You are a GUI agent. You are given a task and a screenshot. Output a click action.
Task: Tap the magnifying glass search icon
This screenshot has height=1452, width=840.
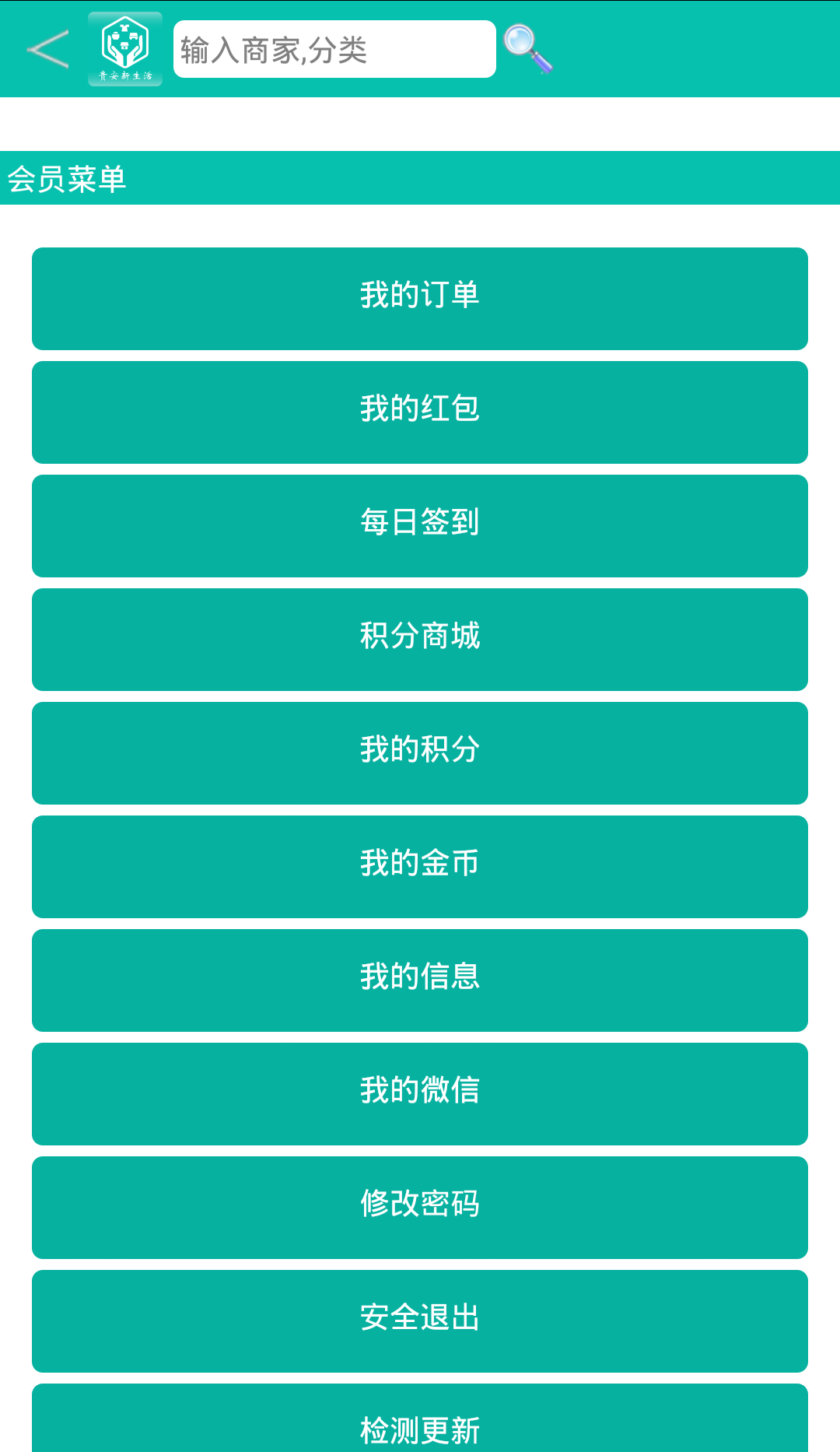point(527,49)
